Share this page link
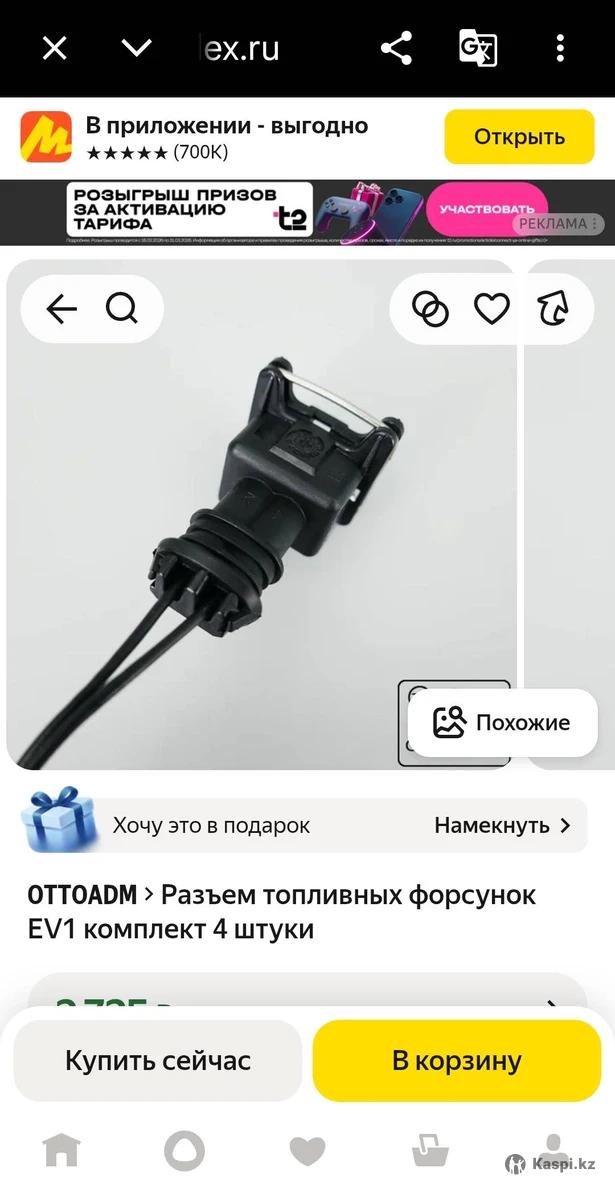 point(397,48)
